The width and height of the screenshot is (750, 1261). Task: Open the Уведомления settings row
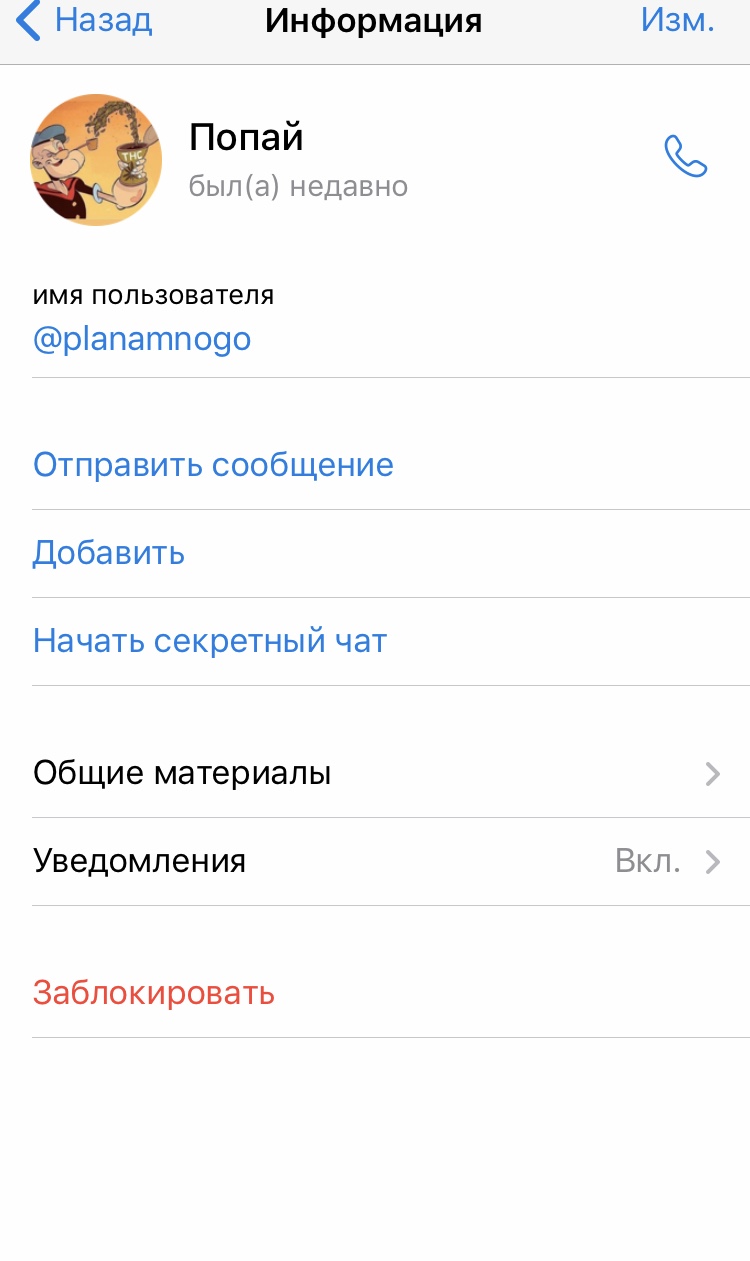pyautogui.click(x=391, y=862)
